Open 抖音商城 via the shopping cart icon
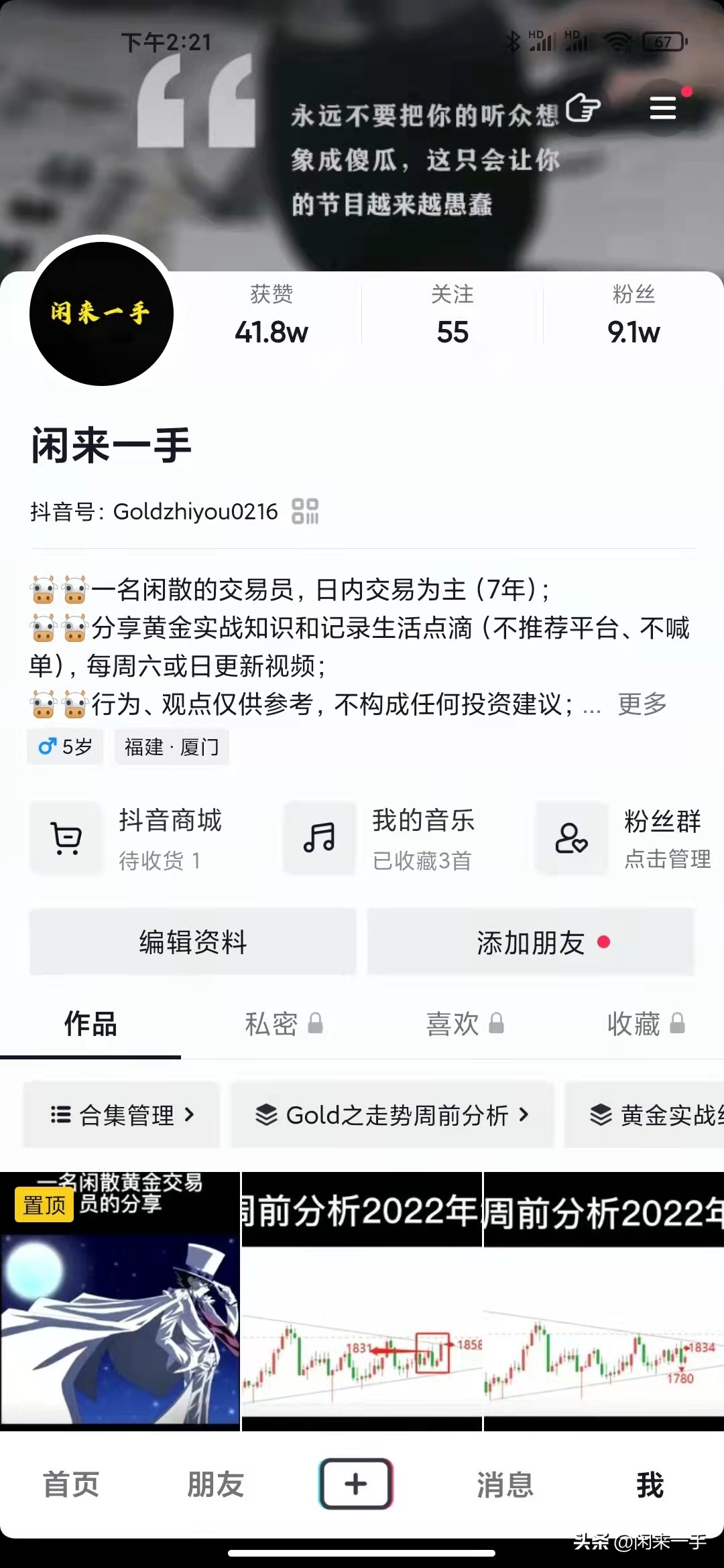The image size is (724, 1568). (x=66, y=838)
